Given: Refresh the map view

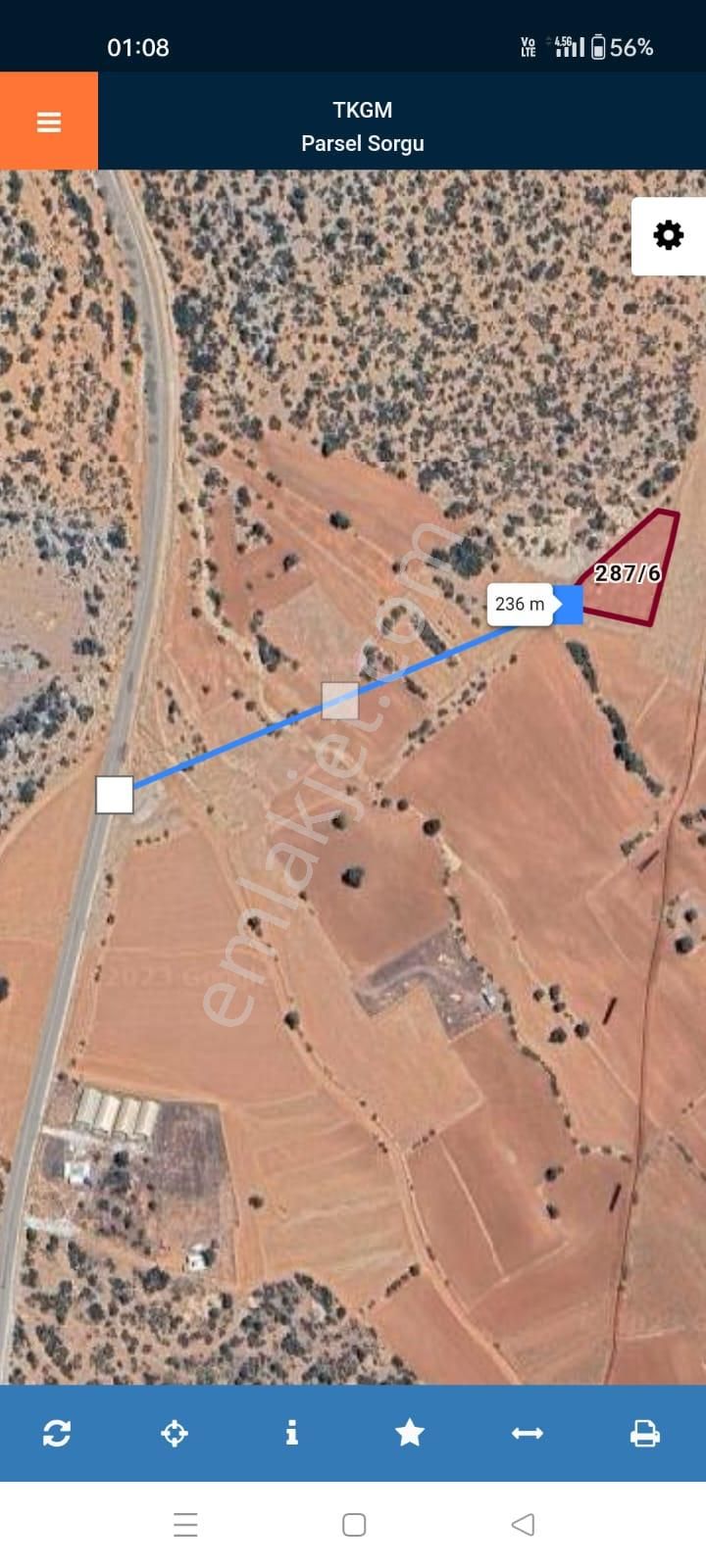Looking at the screenshot, I should [x=57, y=1434].
